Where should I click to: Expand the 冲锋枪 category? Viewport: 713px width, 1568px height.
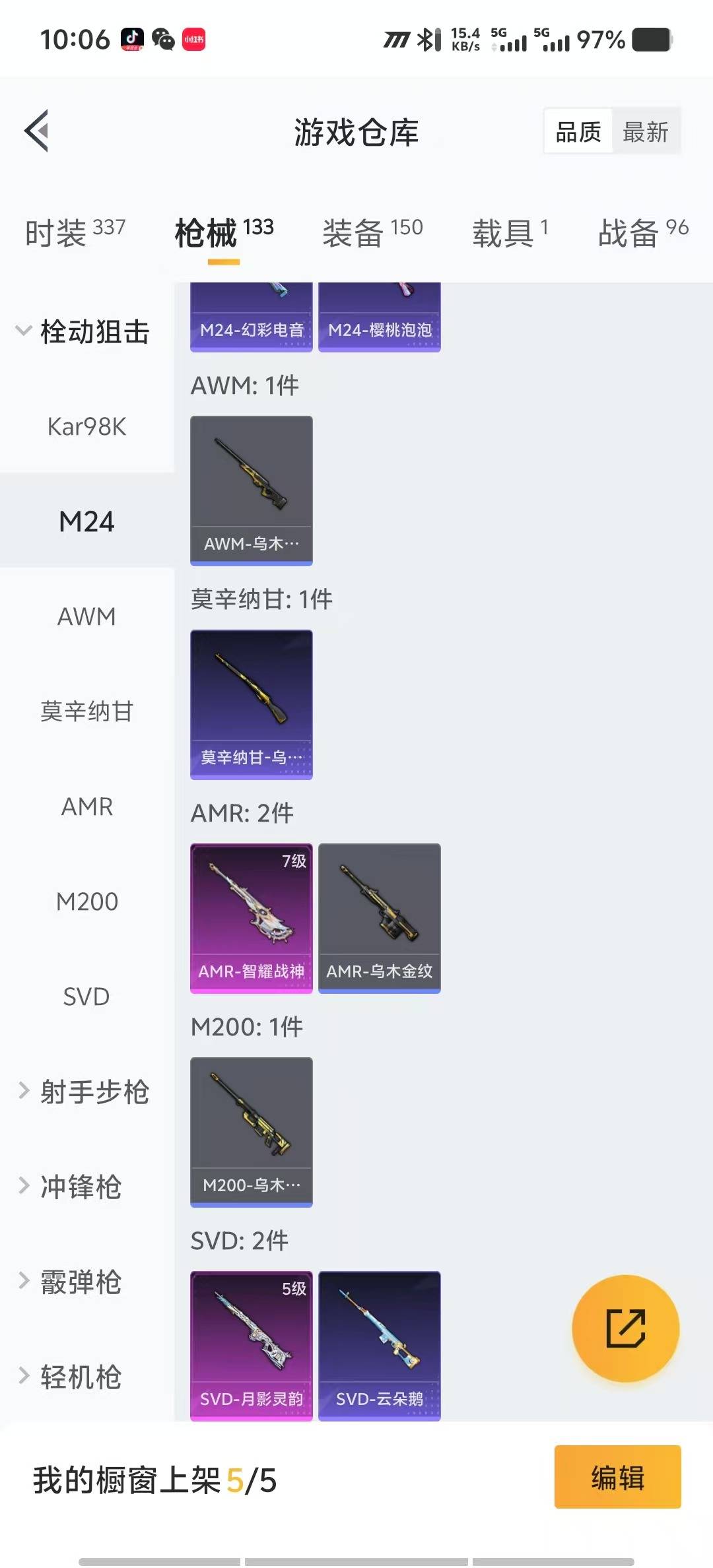pos(71,1187)
